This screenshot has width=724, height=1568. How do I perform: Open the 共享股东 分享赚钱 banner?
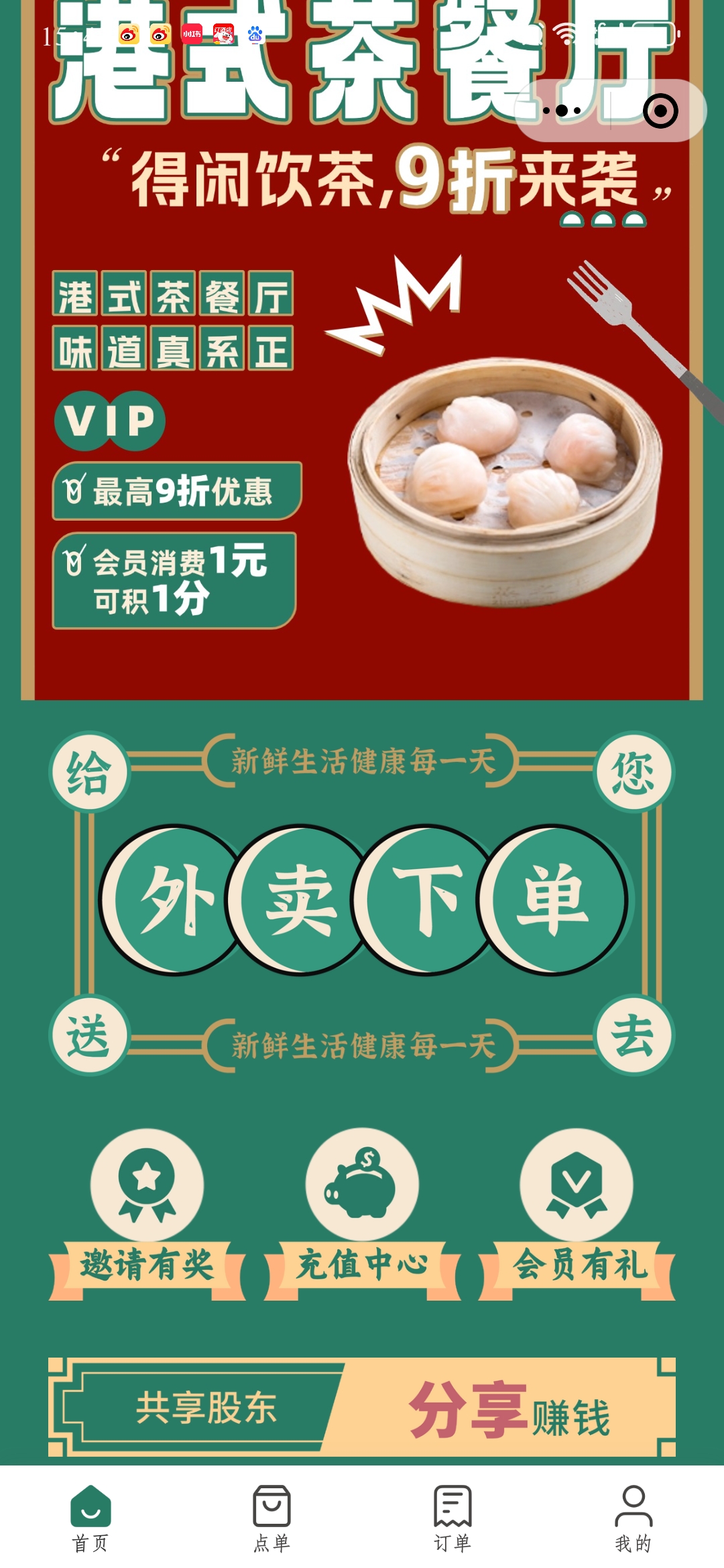click(362, 1407)
